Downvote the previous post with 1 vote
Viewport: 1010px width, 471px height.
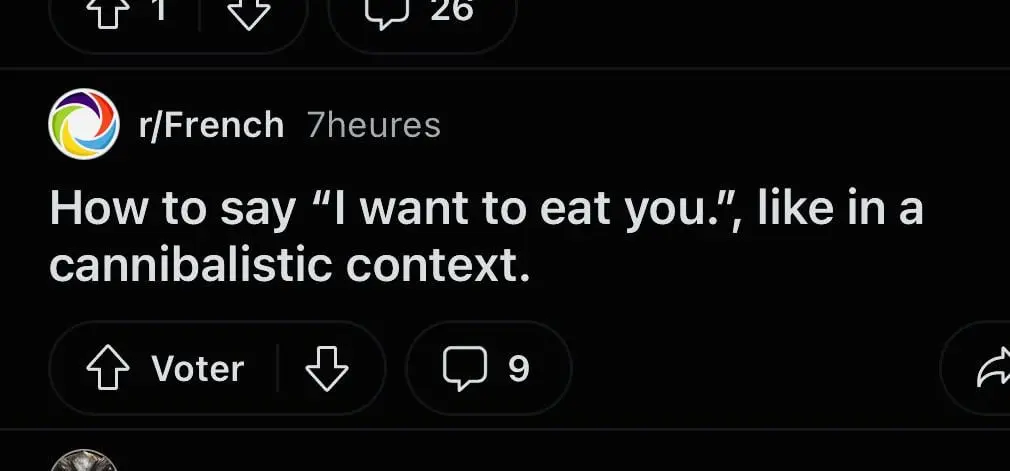point(251,12)
